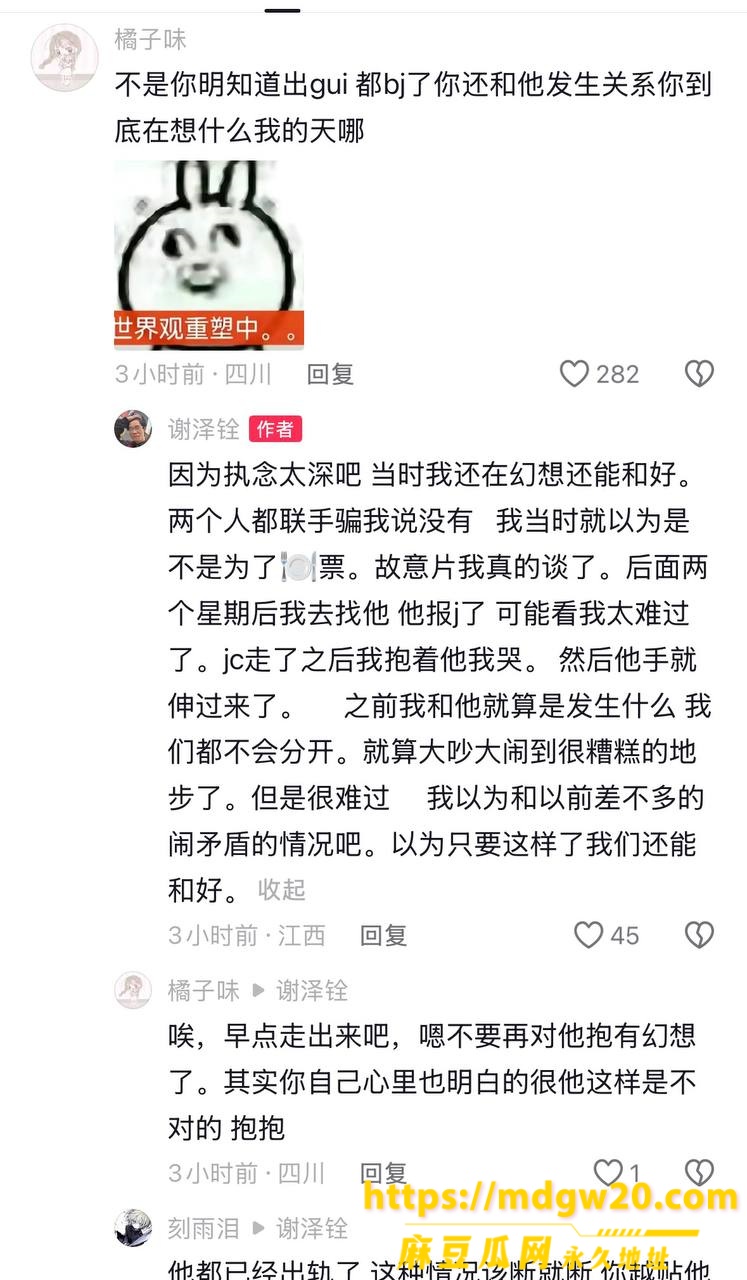Collapse 谢泽铨's long reply via 收起
The height and width of the screenshot is (1280, 747).
(x=282, y=889)
